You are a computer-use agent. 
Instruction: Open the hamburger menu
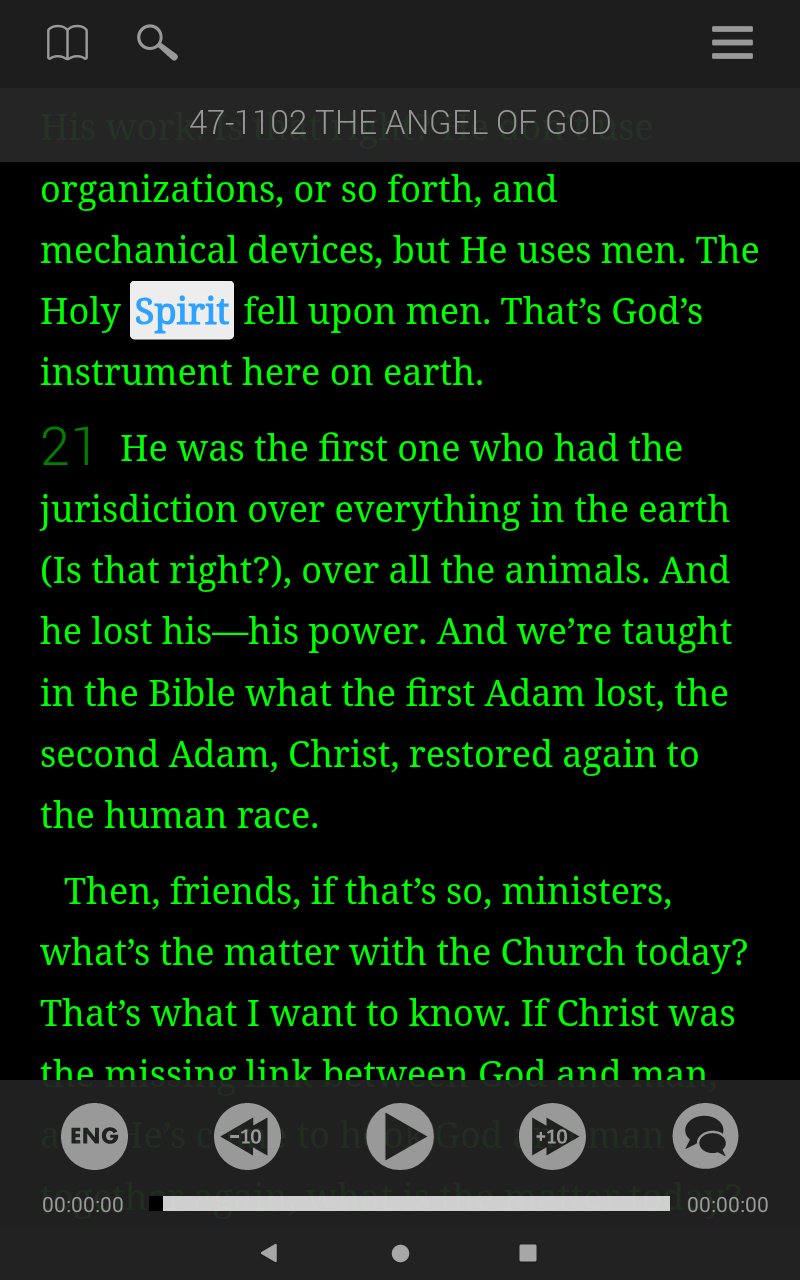click(x=732, y=43)
